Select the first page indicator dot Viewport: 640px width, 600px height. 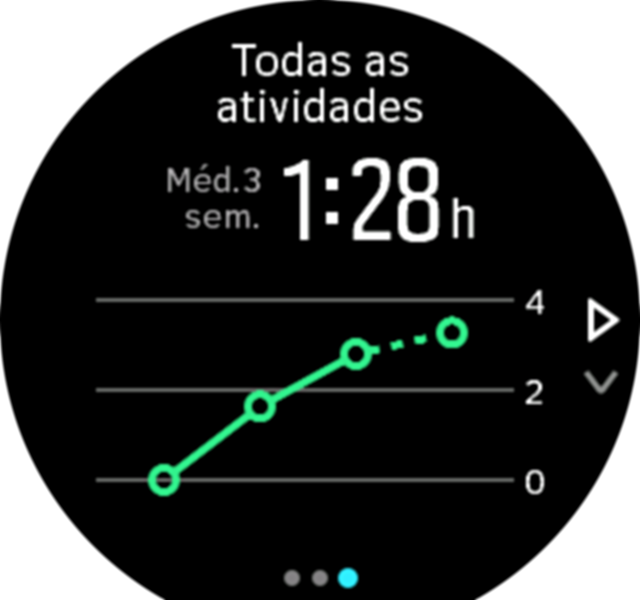(292, 577)
